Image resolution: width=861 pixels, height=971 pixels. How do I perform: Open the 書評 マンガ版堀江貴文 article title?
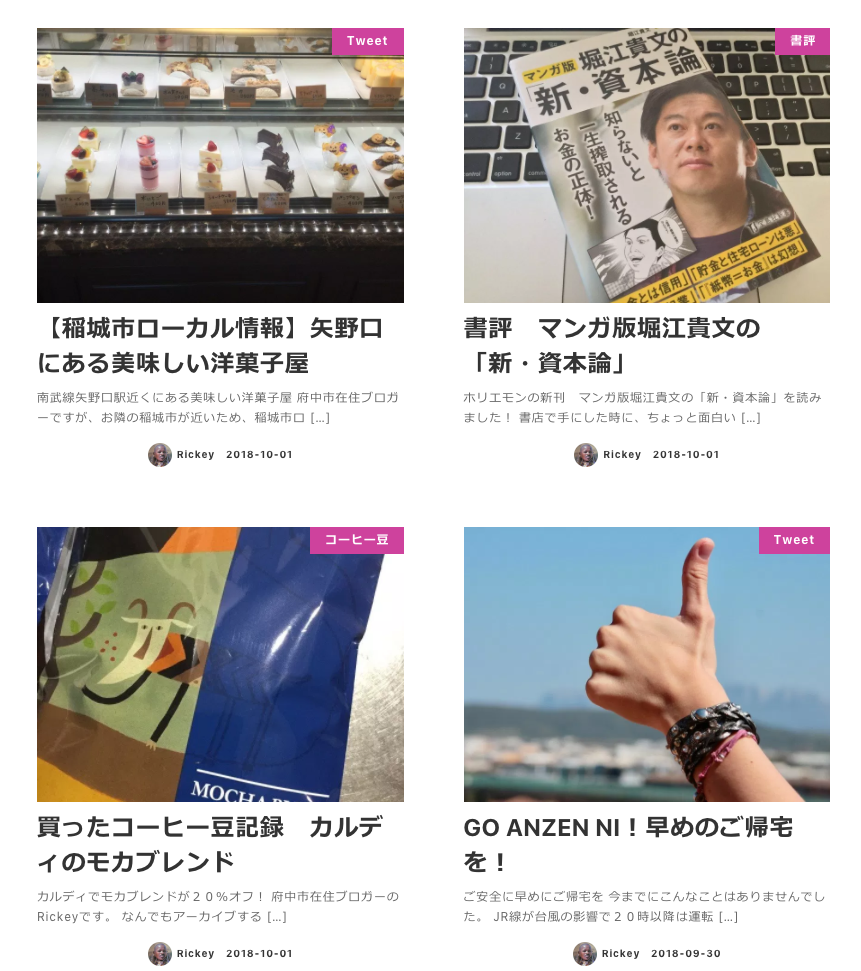pyautogui.click(x=612, y=346)
